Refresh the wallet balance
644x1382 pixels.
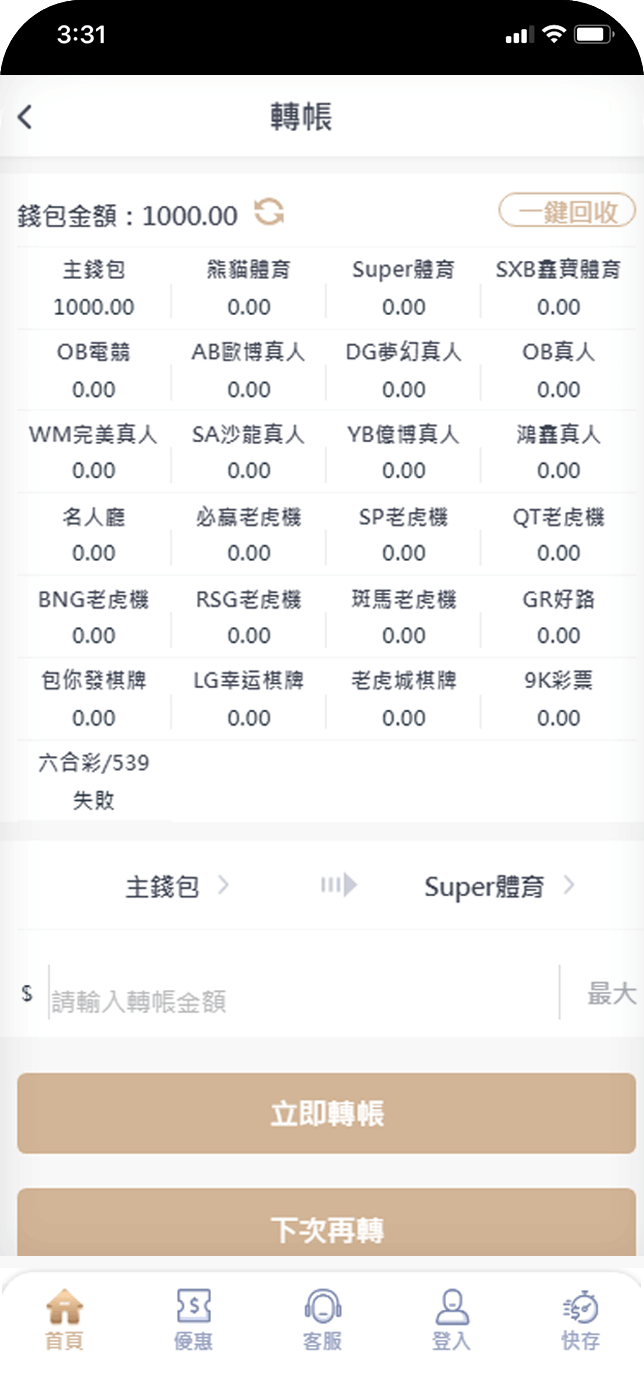(268, 212)
